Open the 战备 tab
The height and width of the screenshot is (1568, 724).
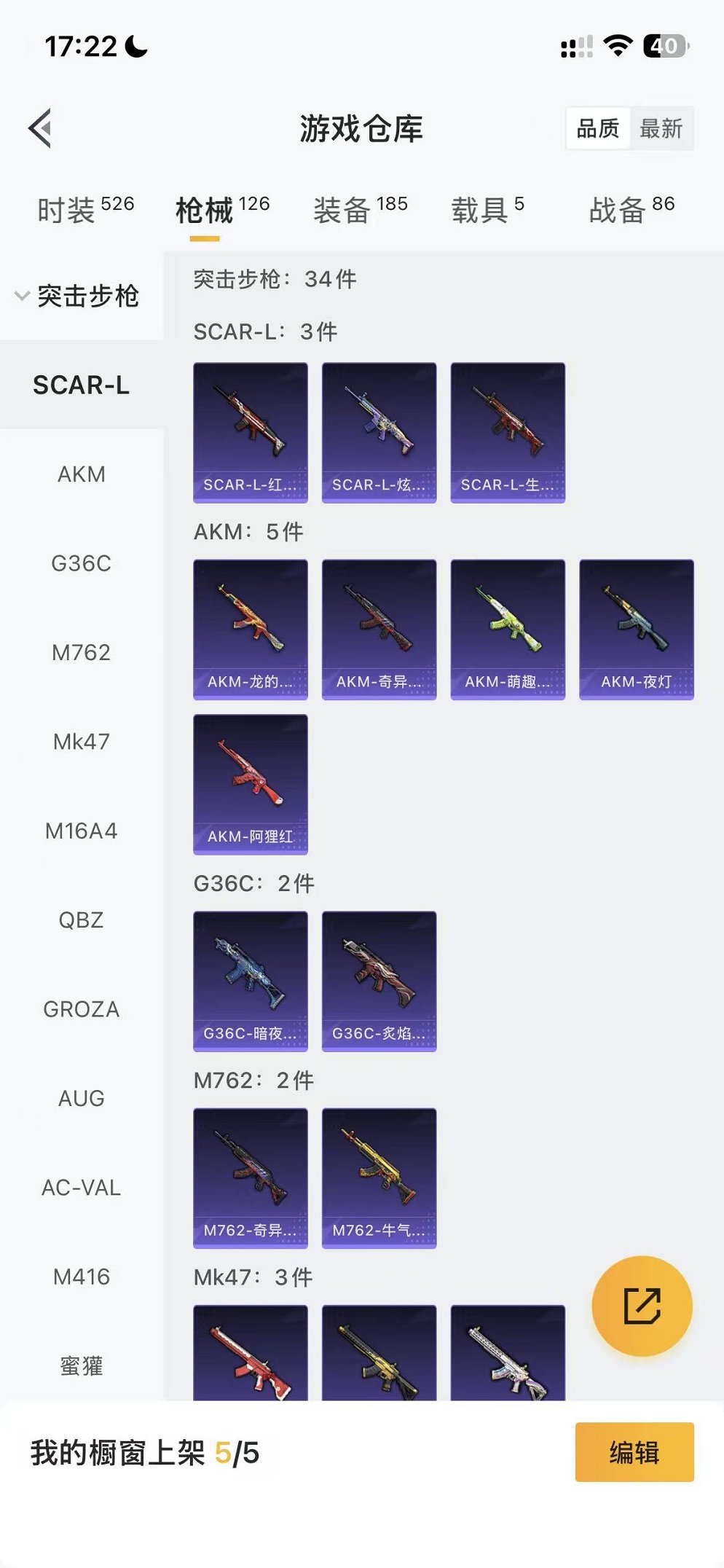[x=631, y=210]
